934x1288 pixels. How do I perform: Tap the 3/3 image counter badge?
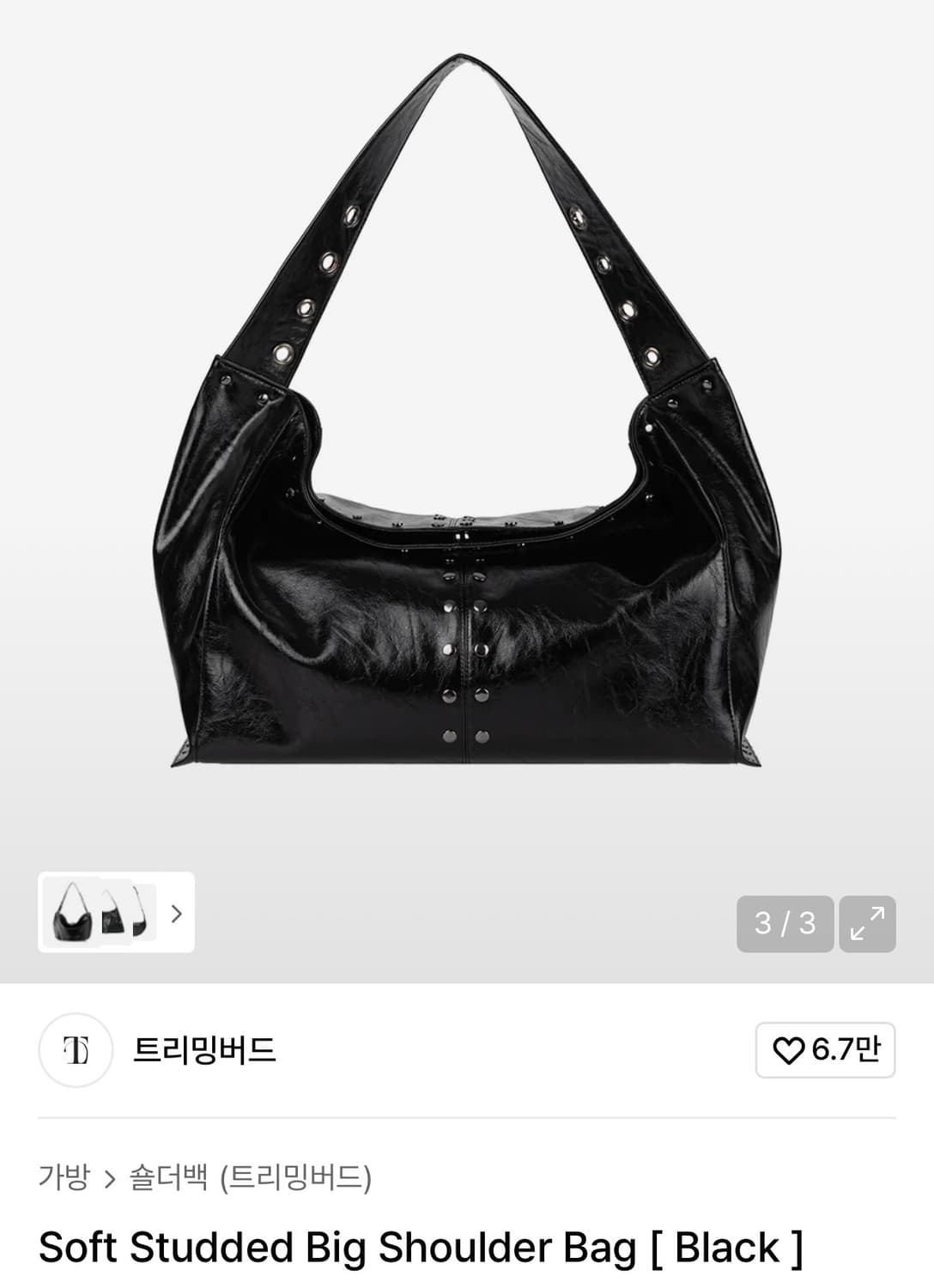coord(785,925)
